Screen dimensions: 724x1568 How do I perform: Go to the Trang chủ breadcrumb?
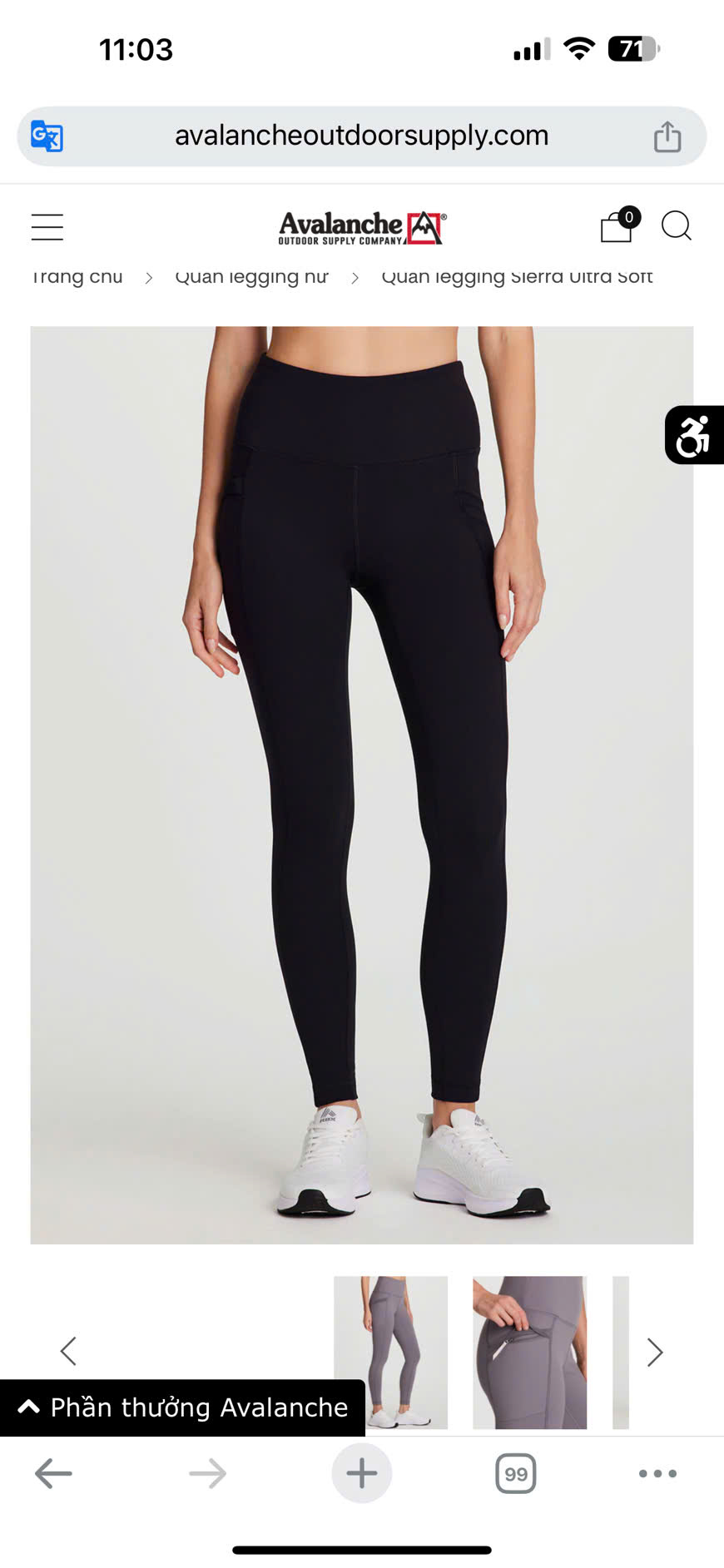click(x=77, y=277)
